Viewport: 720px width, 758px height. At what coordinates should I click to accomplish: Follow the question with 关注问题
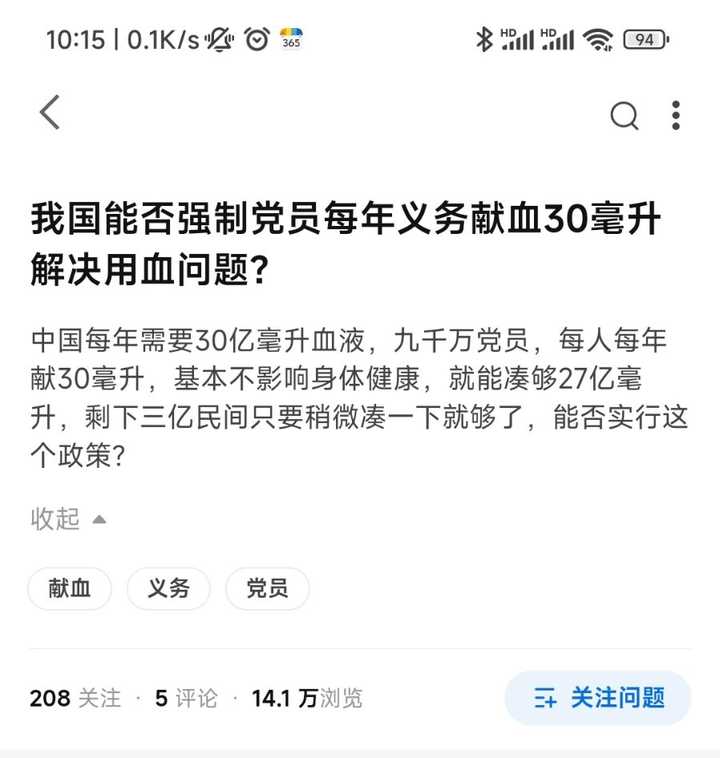[598, 698]
